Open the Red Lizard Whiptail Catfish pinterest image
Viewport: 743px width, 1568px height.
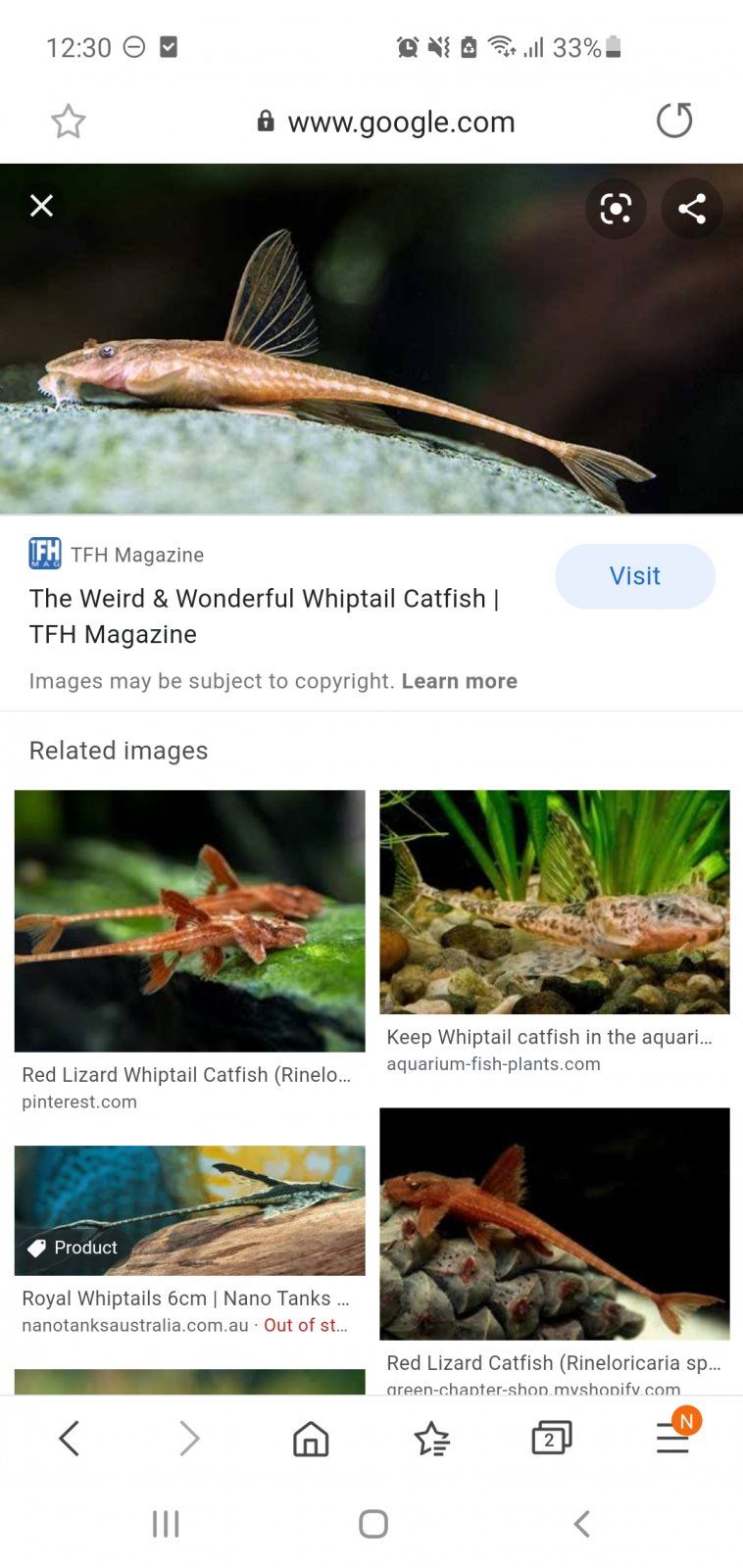pos(189,921)
